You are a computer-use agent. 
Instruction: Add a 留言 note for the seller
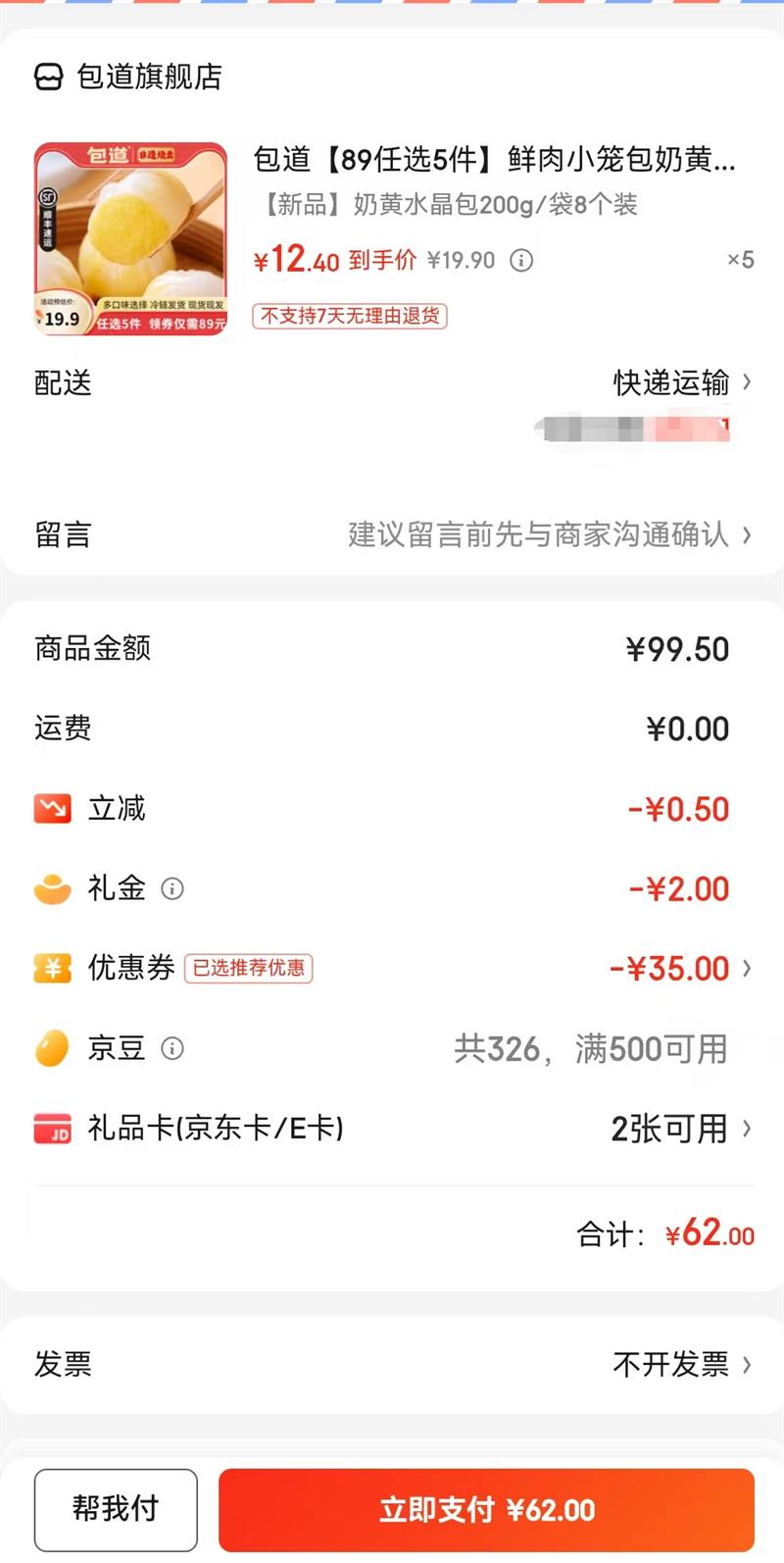point(549,534)
